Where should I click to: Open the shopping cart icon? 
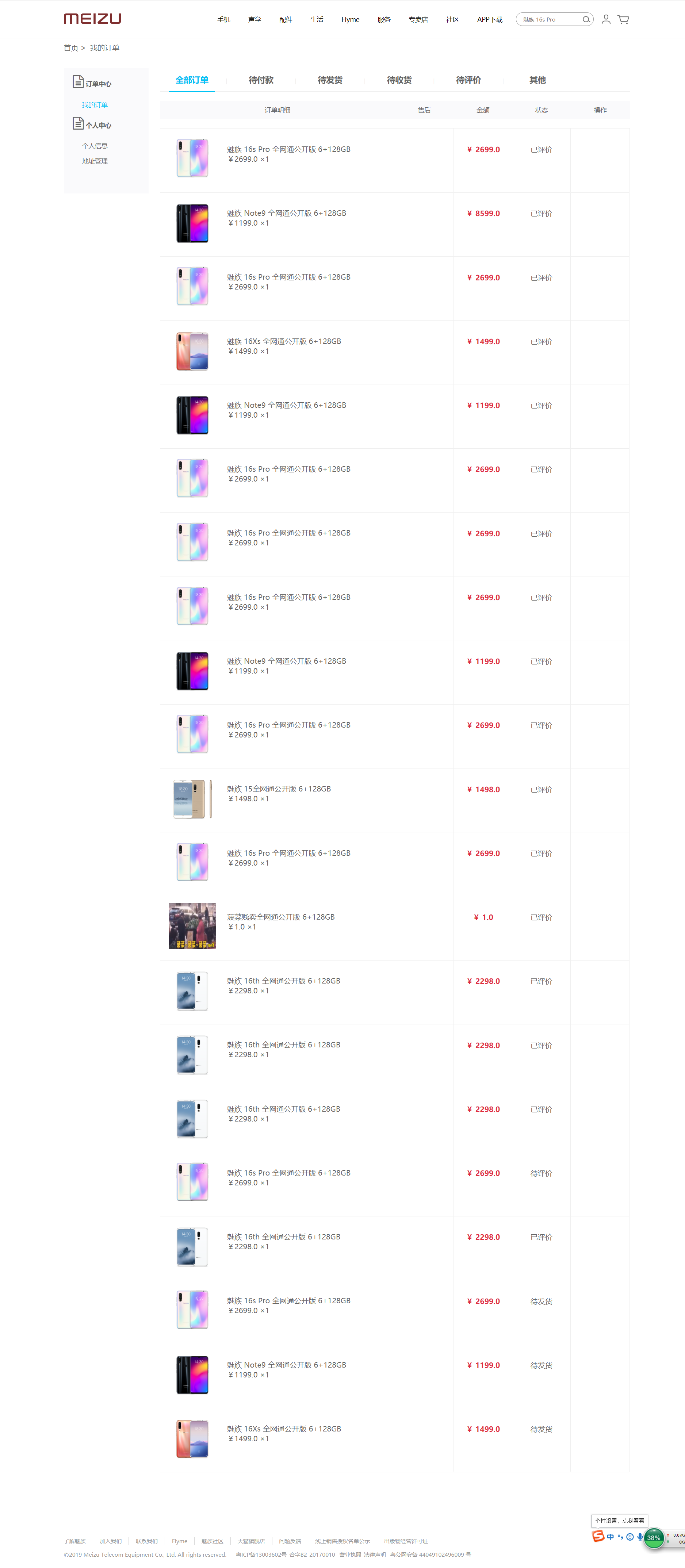click(624, 19)
